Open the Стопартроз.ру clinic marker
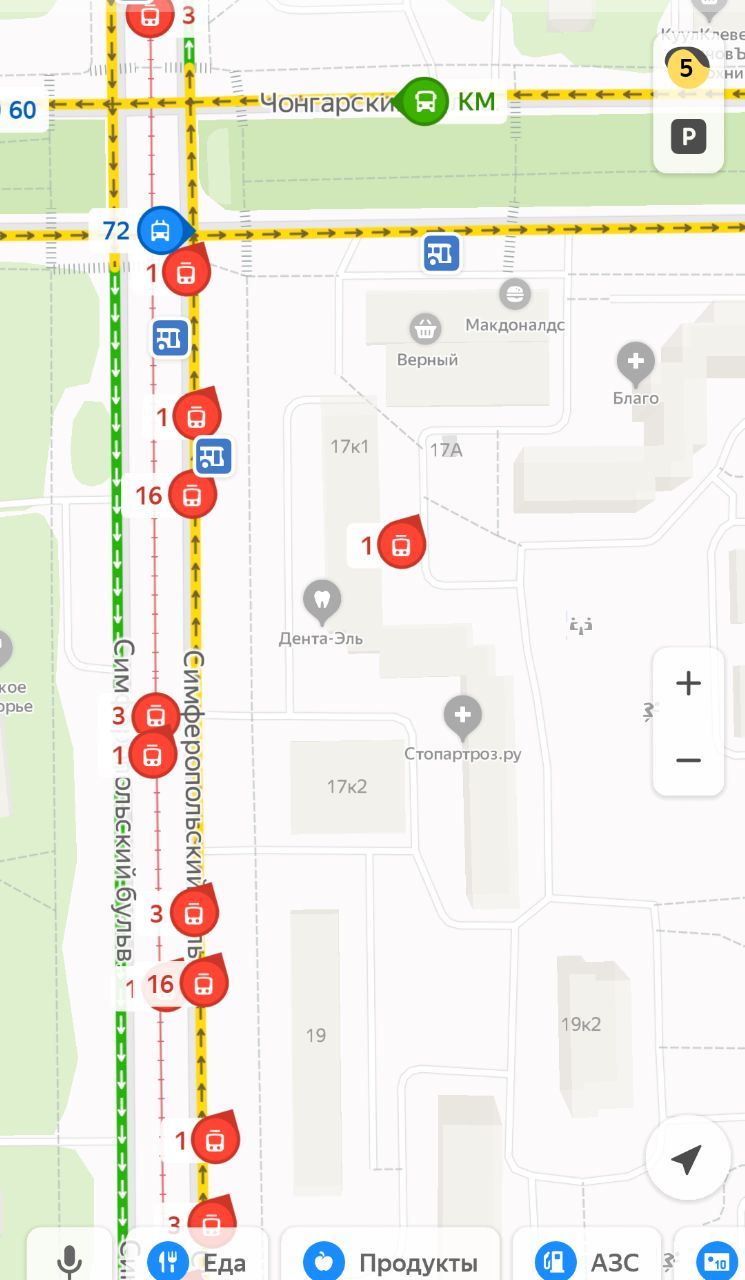 click(x=462, y=715)
